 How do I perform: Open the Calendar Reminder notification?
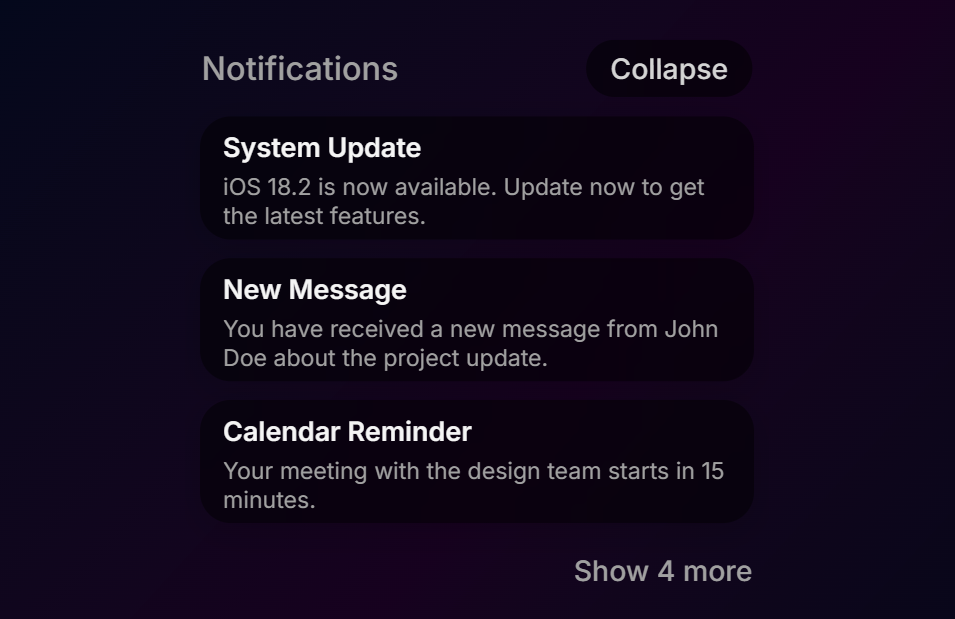tap(476, 462)
